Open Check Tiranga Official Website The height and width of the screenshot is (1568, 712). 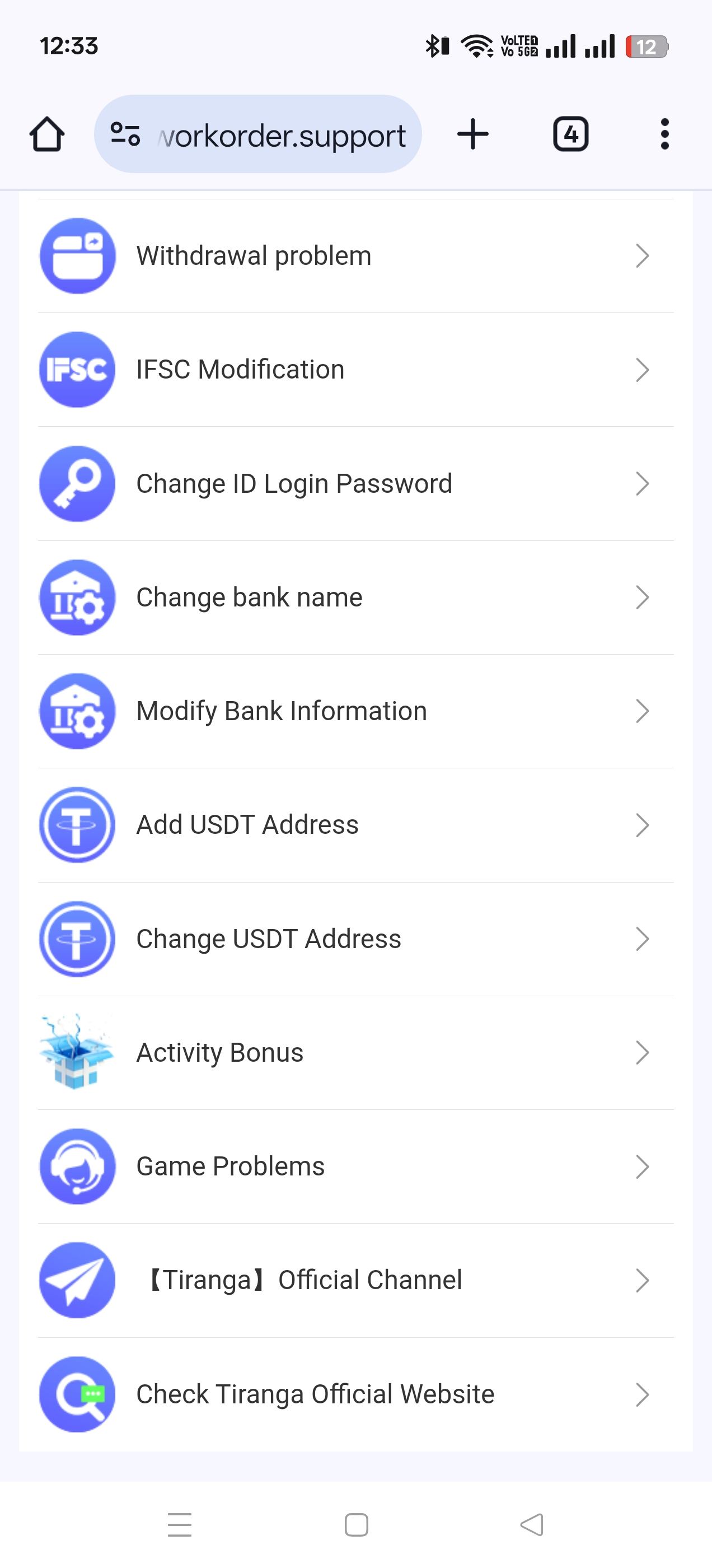point(355,1394)
